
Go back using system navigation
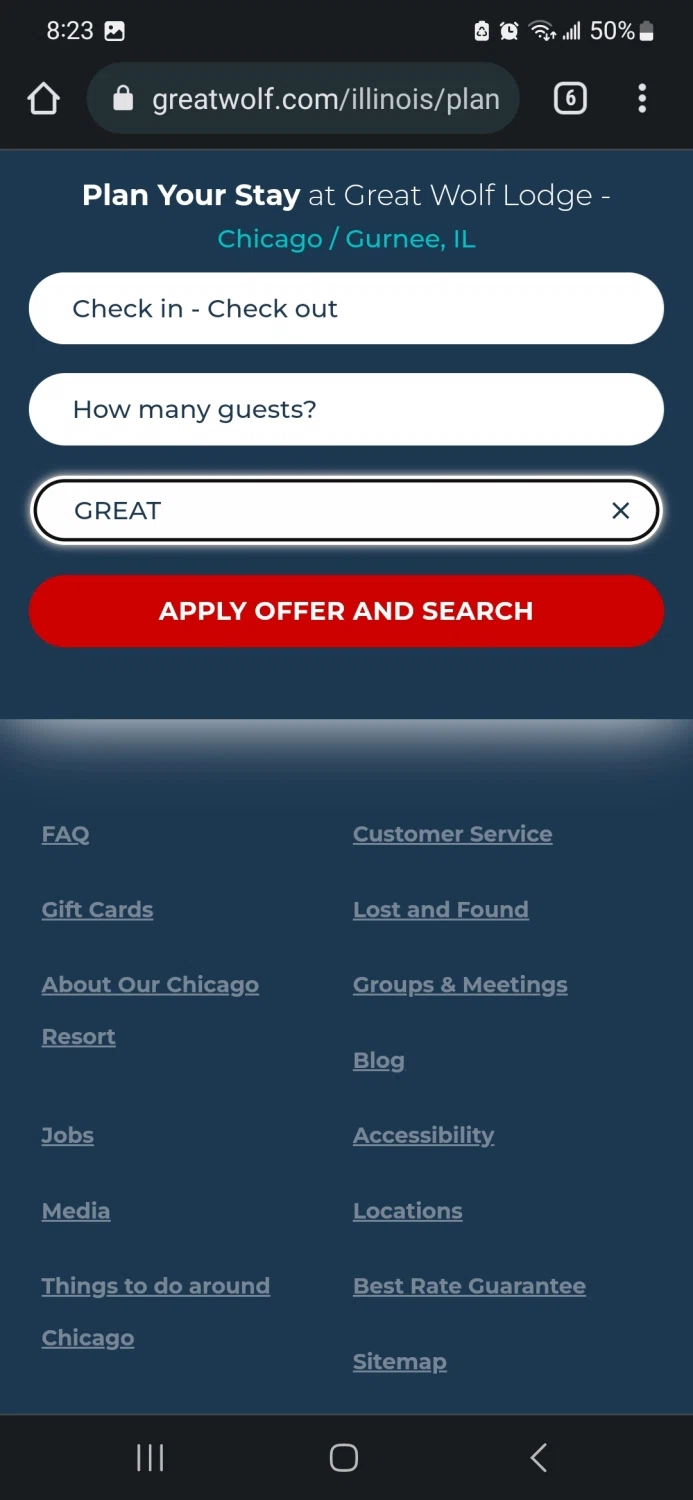pos(538,1458)
